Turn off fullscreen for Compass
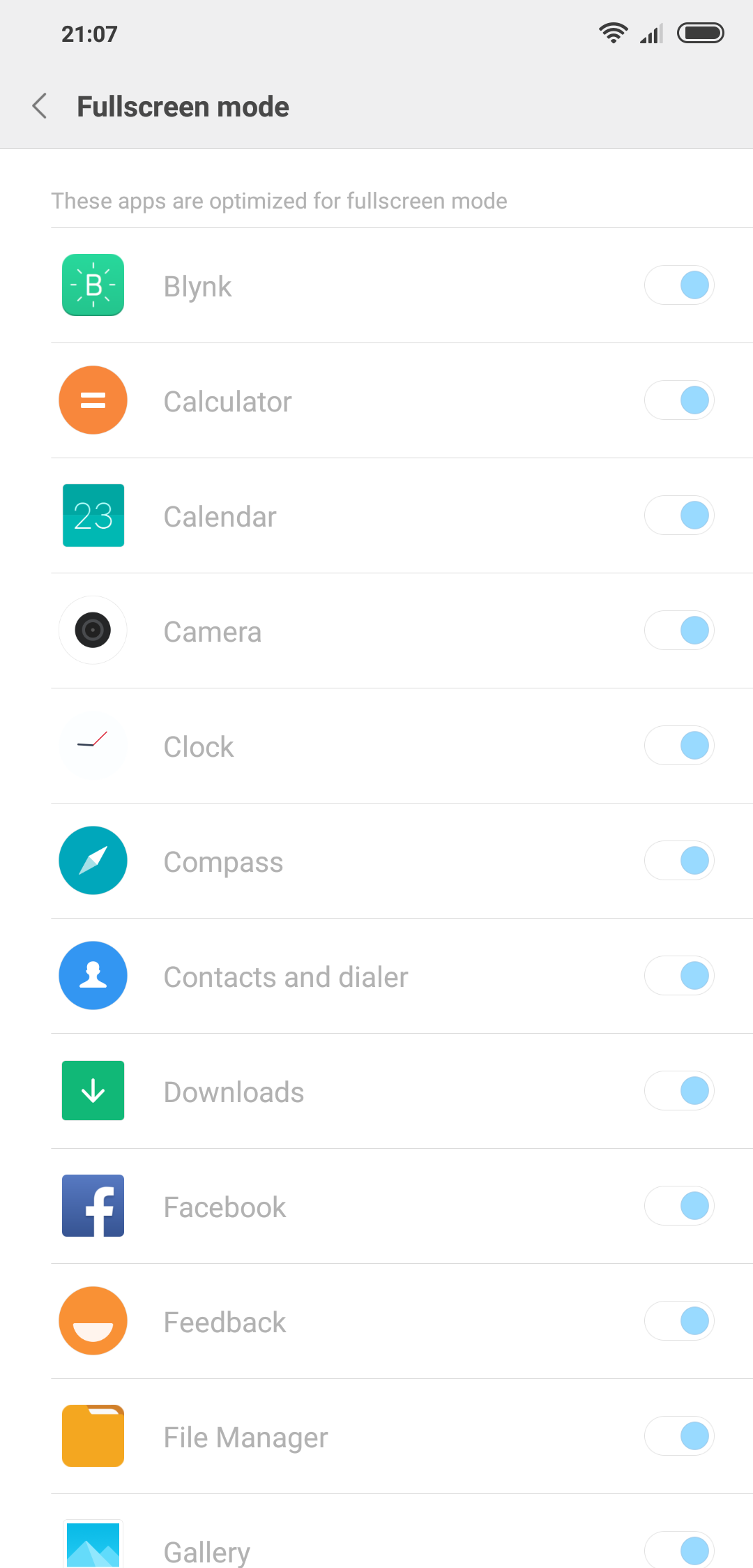753x1568 pixels. tap(679, 861)
